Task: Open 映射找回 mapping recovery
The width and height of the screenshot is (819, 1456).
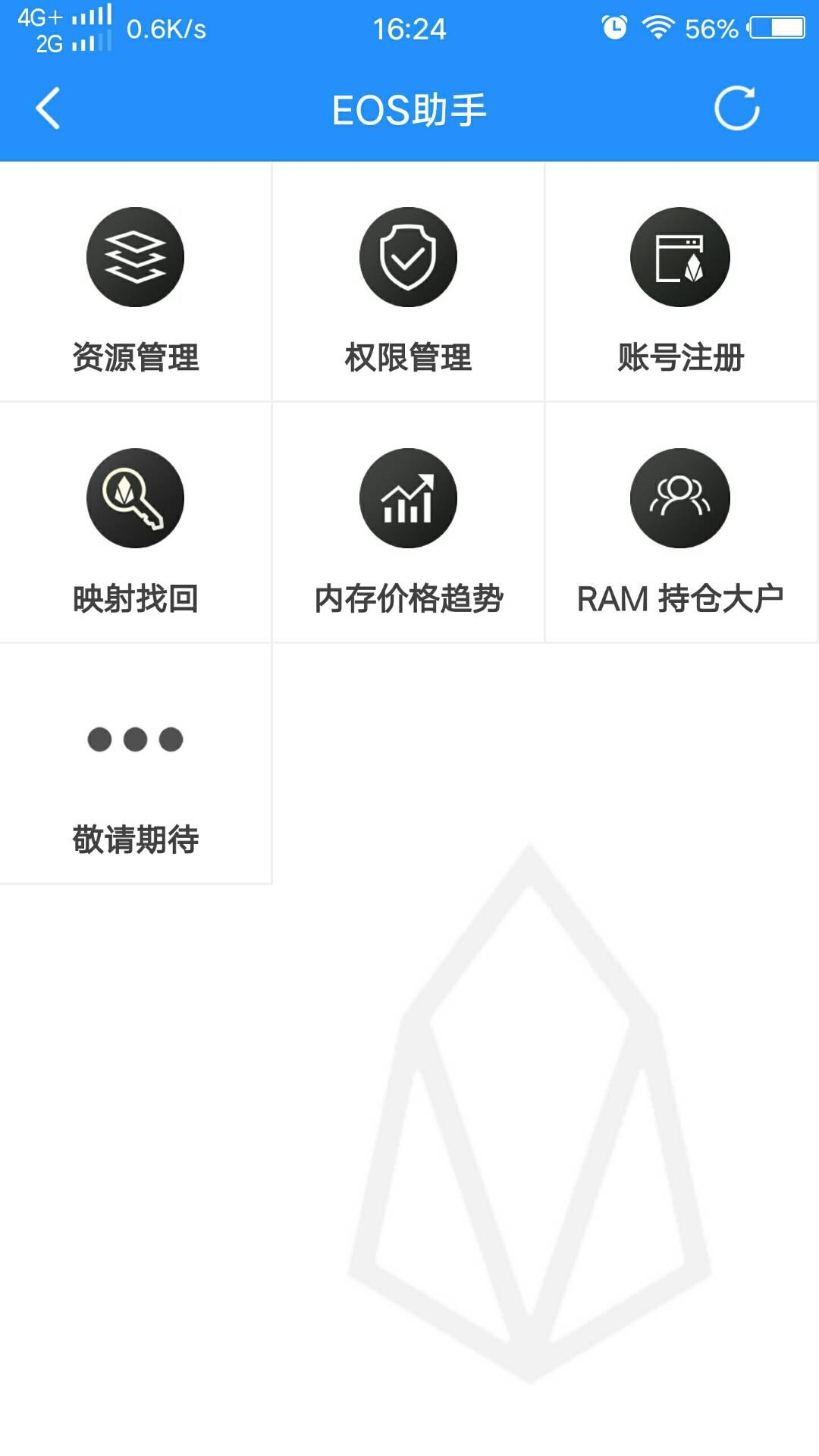Action: (x=136, y=523)
